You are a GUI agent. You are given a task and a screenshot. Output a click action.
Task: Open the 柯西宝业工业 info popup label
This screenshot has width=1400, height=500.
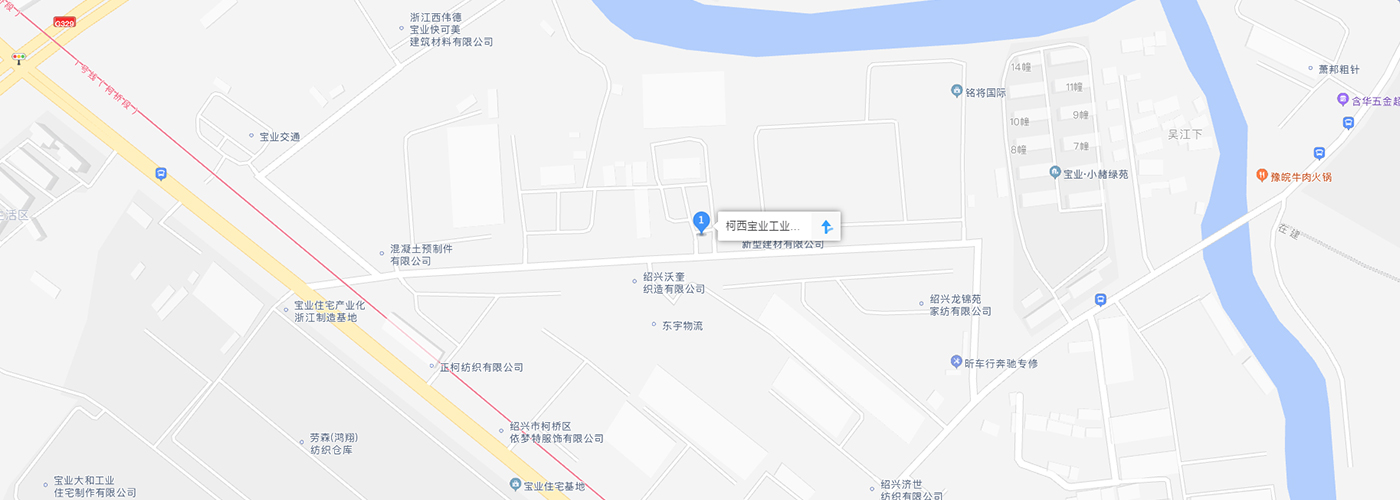click(x=762, y=227)
